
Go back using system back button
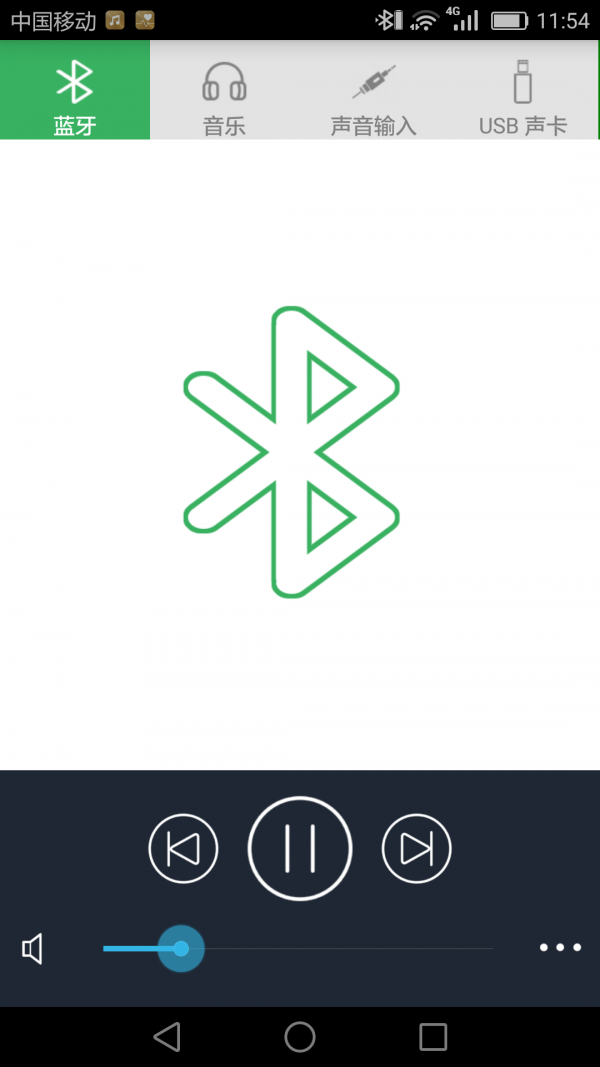[167, 1037]
